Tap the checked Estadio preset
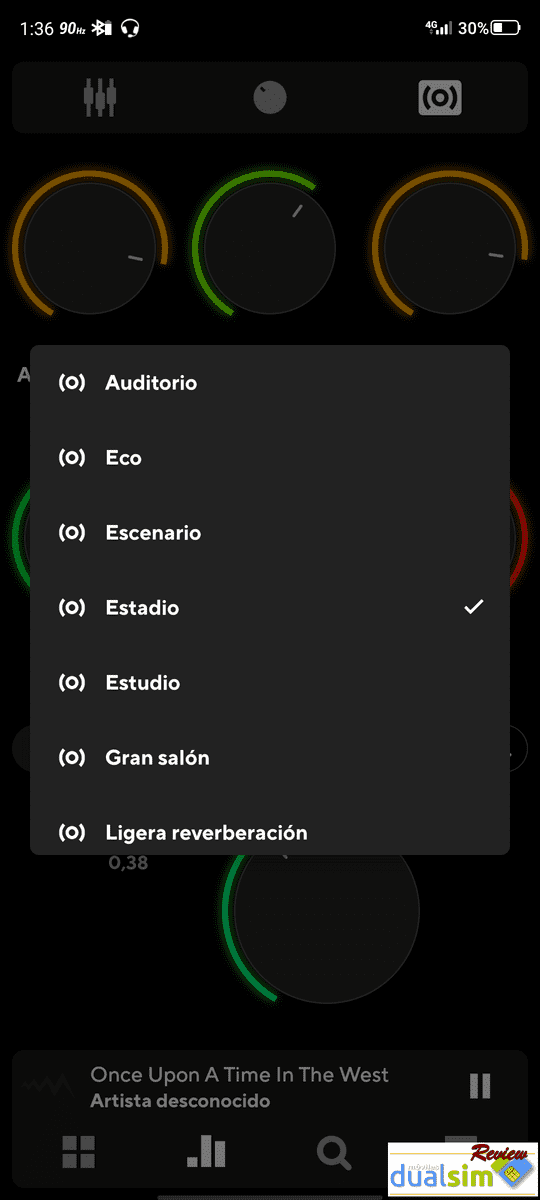 [270, 608]
